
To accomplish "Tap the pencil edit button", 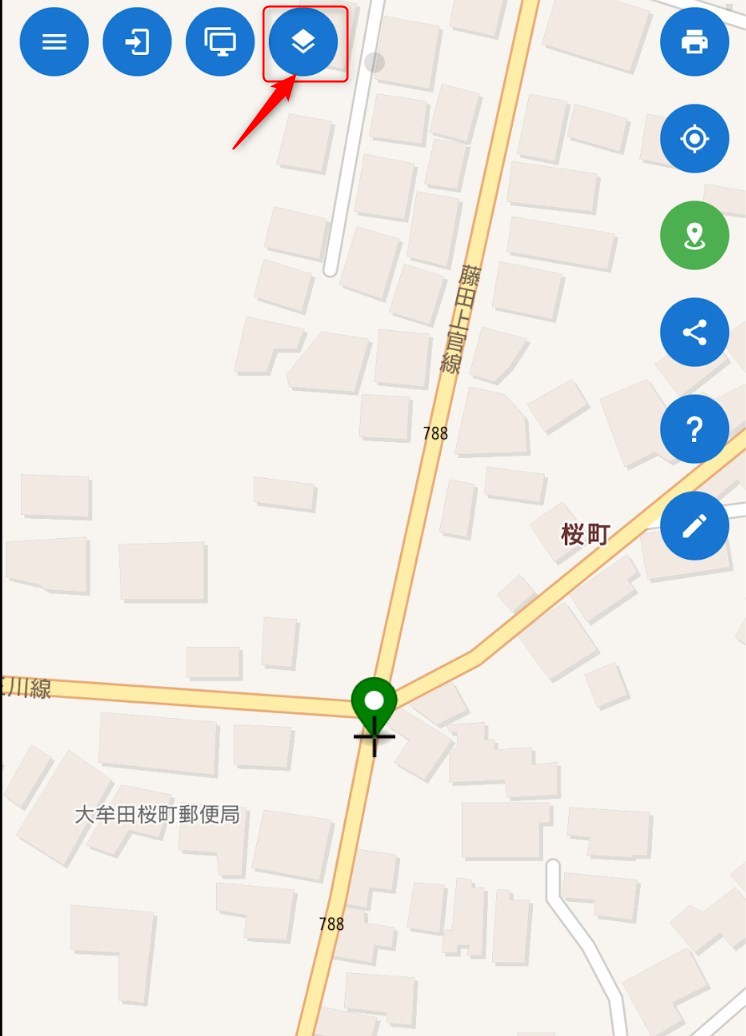I will point(694,525).
